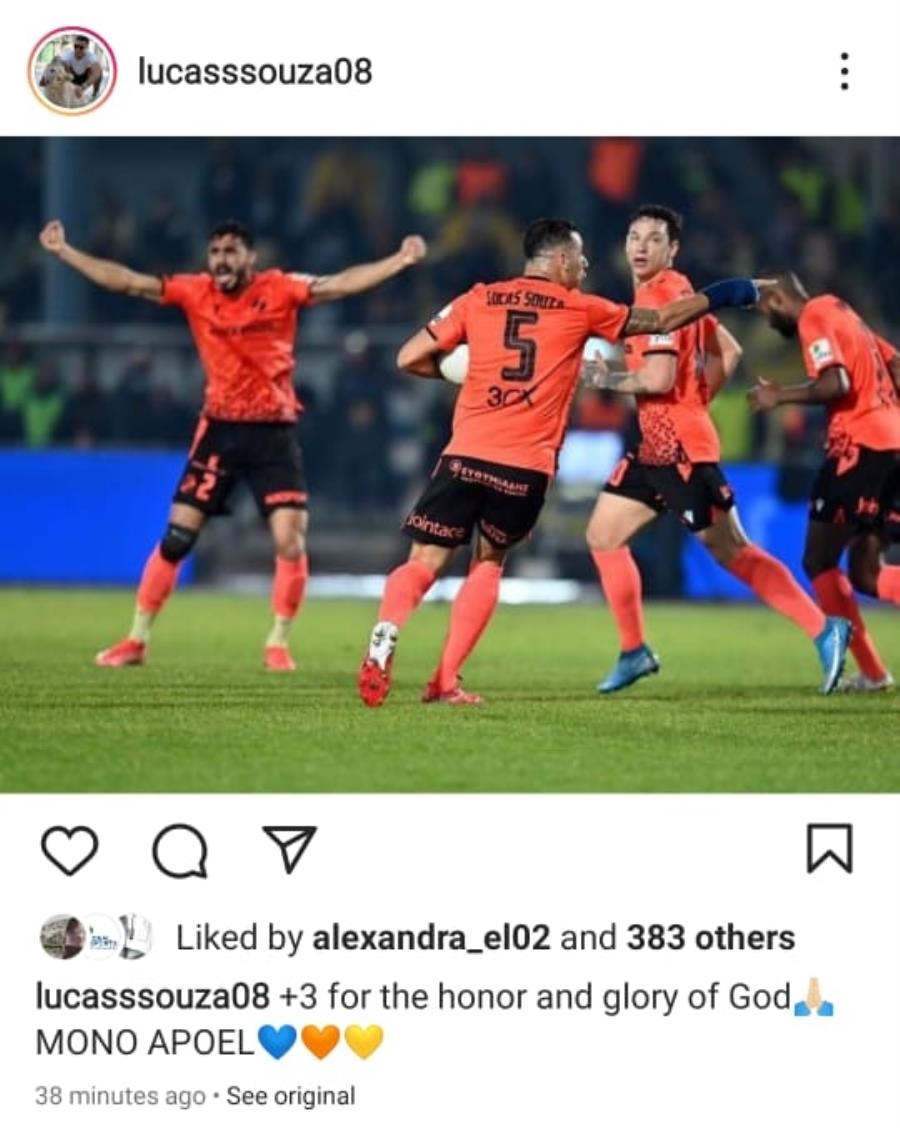Bookmark this post
The height and width of the screenshot is (1128, 900).
tap(829, 849)
